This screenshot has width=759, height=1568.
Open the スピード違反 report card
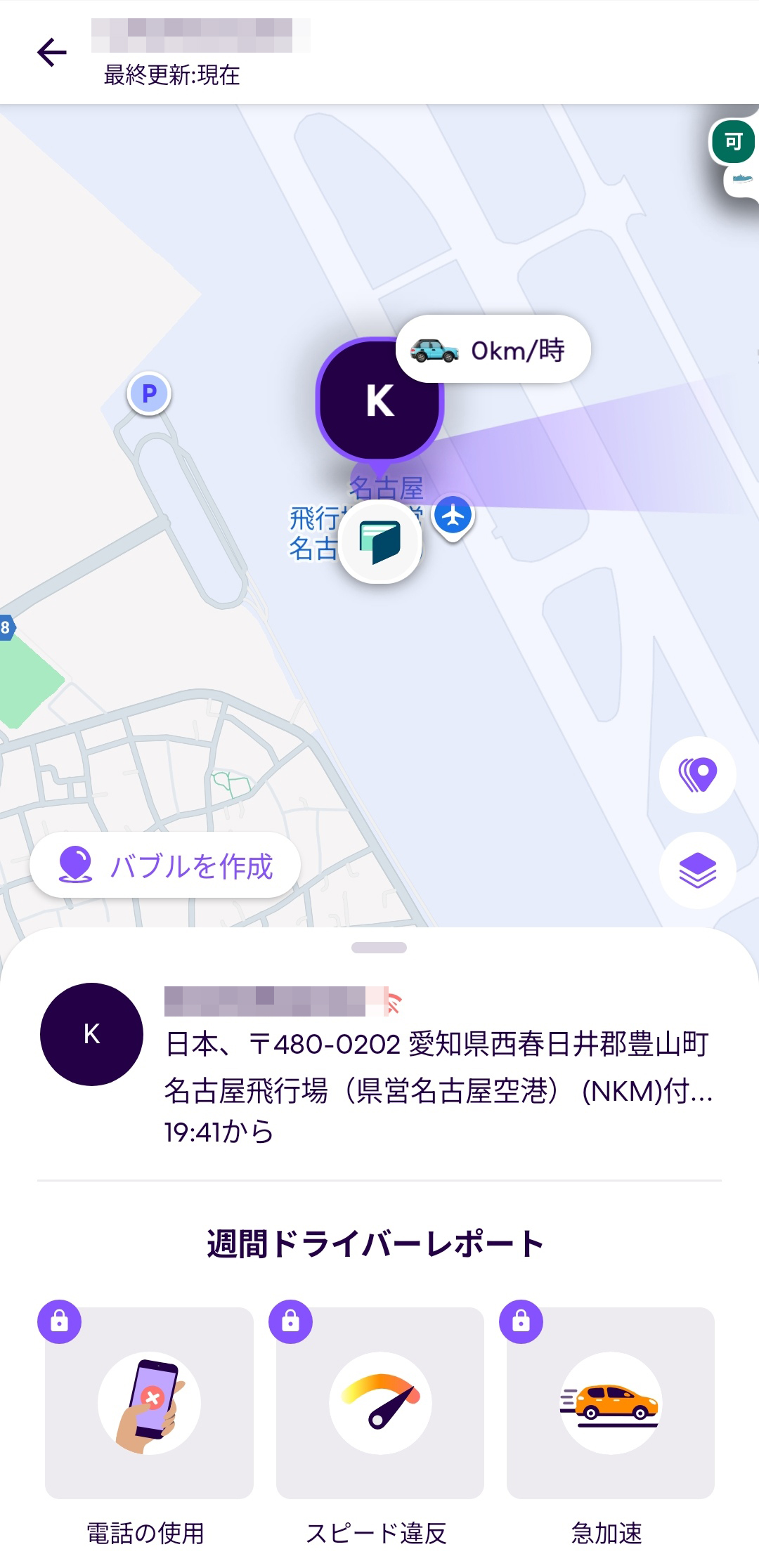[x=379, y=1403]
